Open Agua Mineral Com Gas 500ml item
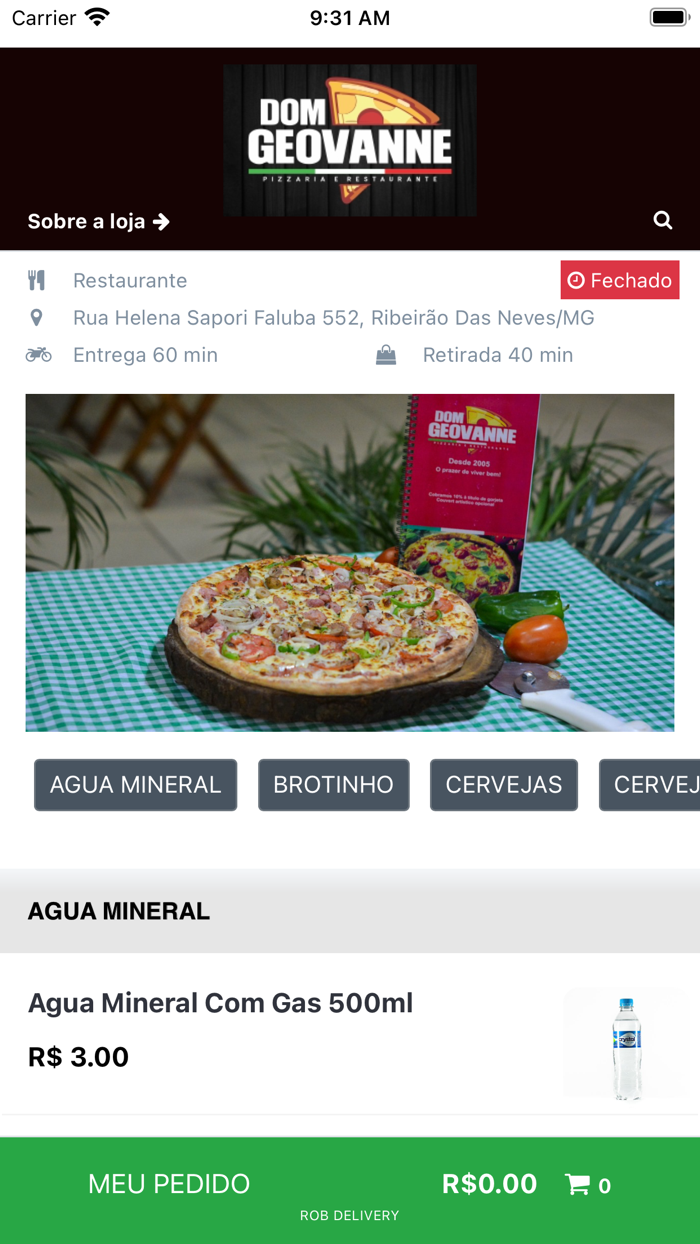 tap(220, 1003)
